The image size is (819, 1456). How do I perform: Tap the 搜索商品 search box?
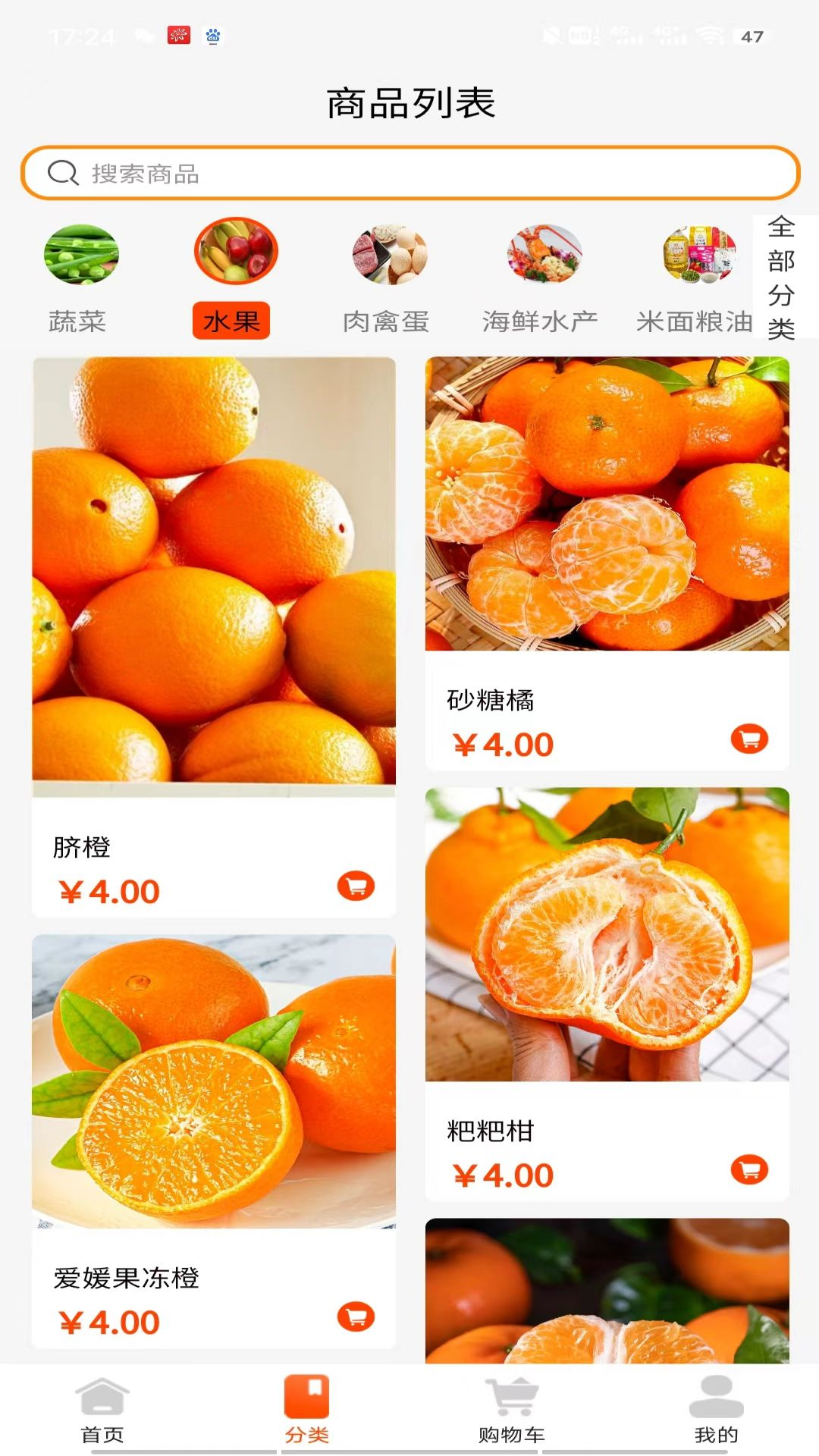(409, 174)
